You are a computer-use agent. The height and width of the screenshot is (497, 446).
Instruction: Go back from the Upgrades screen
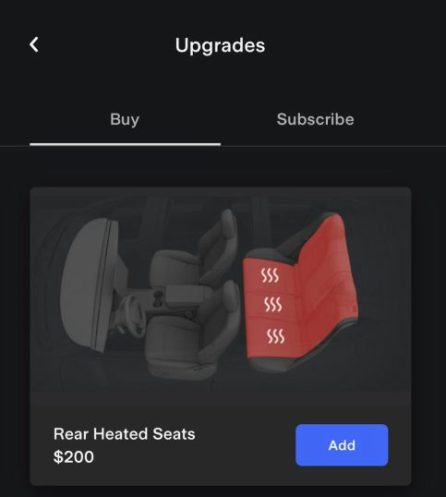point(34,45)
